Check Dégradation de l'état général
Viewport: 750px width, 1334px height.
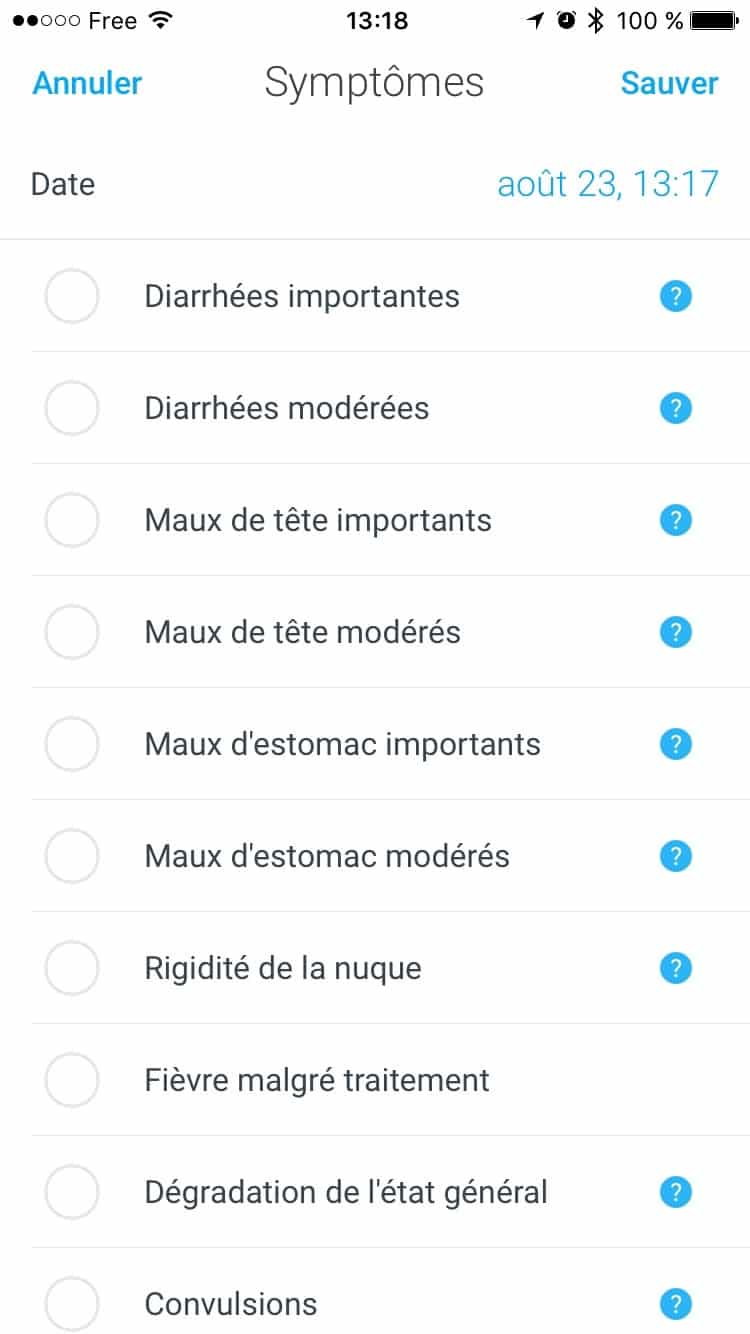(72, 1192)
